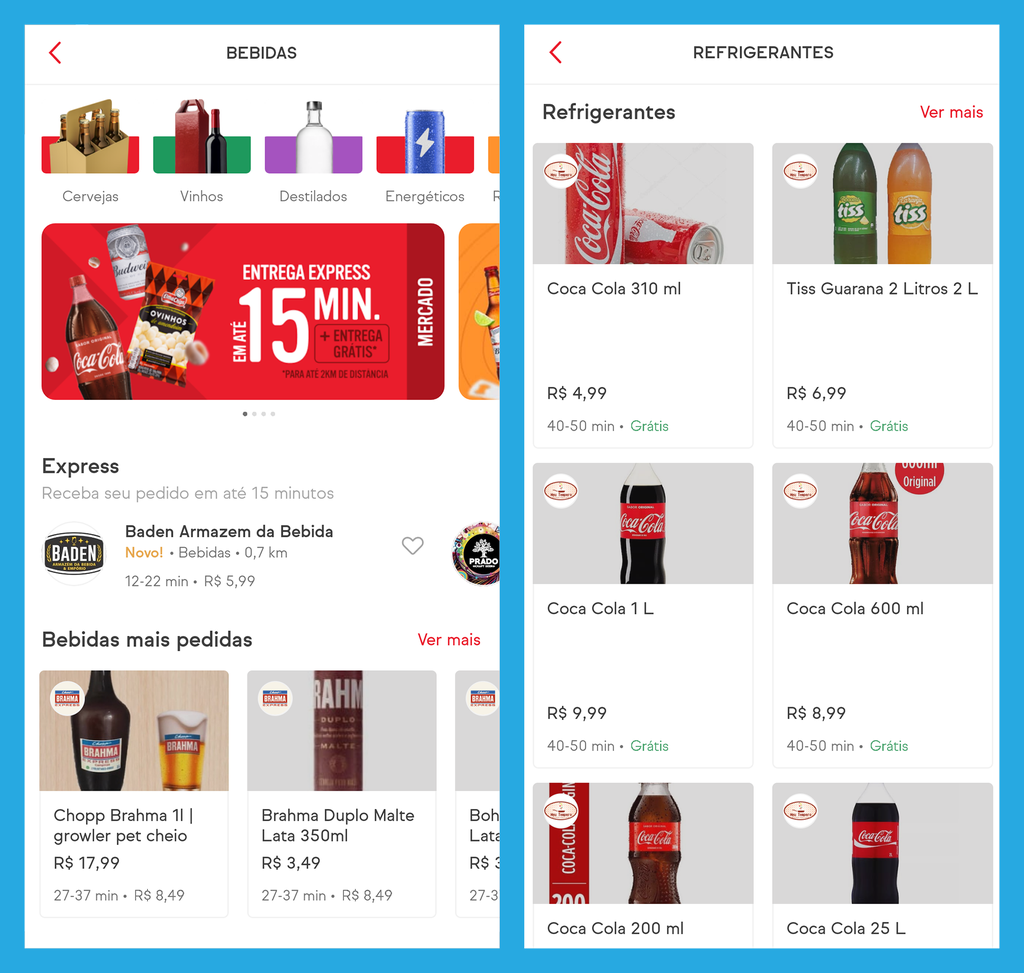See more in Bebidas mais pedidas
Viewport: 1024px width, 973px height.
coord(449,640)
